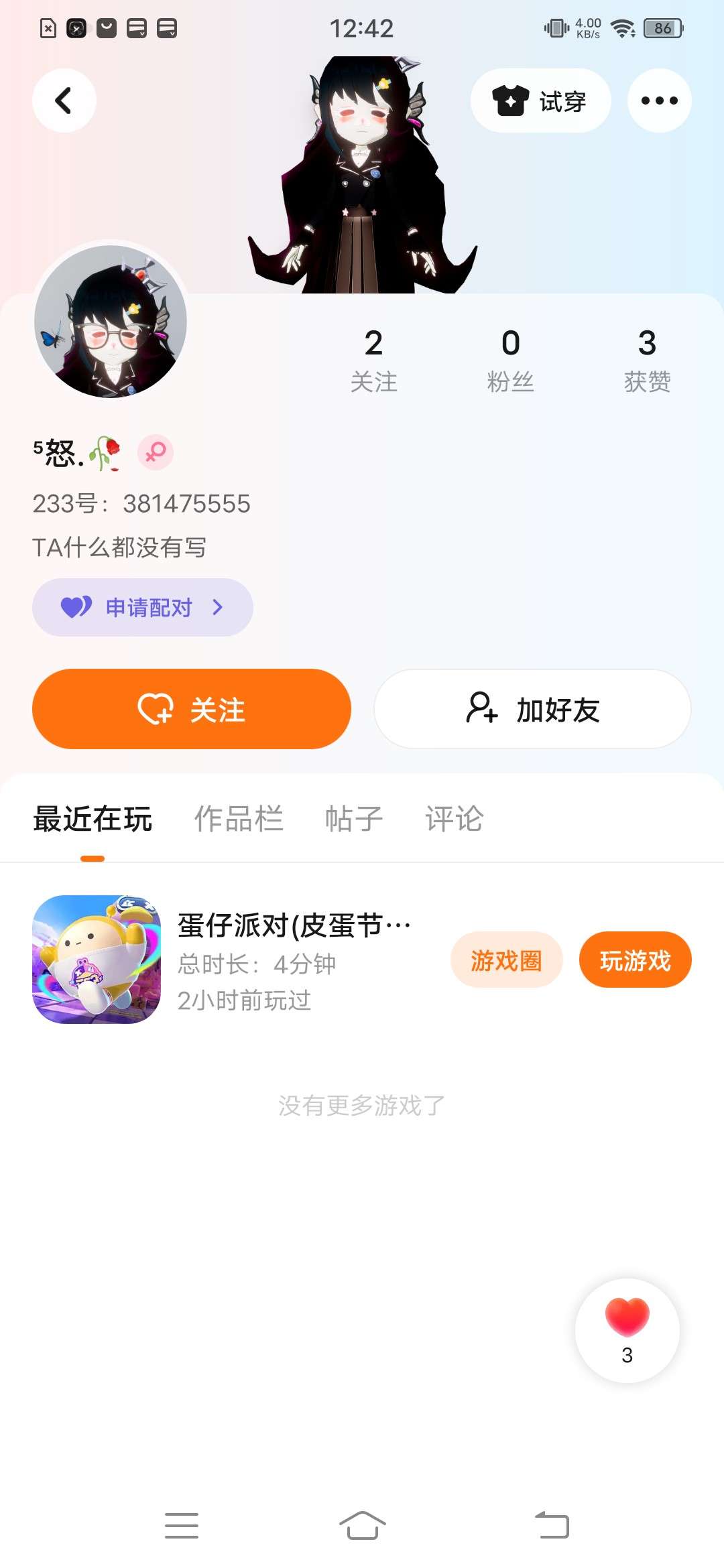Tap 加好友 to add as friend

click(x=532, y=709)
